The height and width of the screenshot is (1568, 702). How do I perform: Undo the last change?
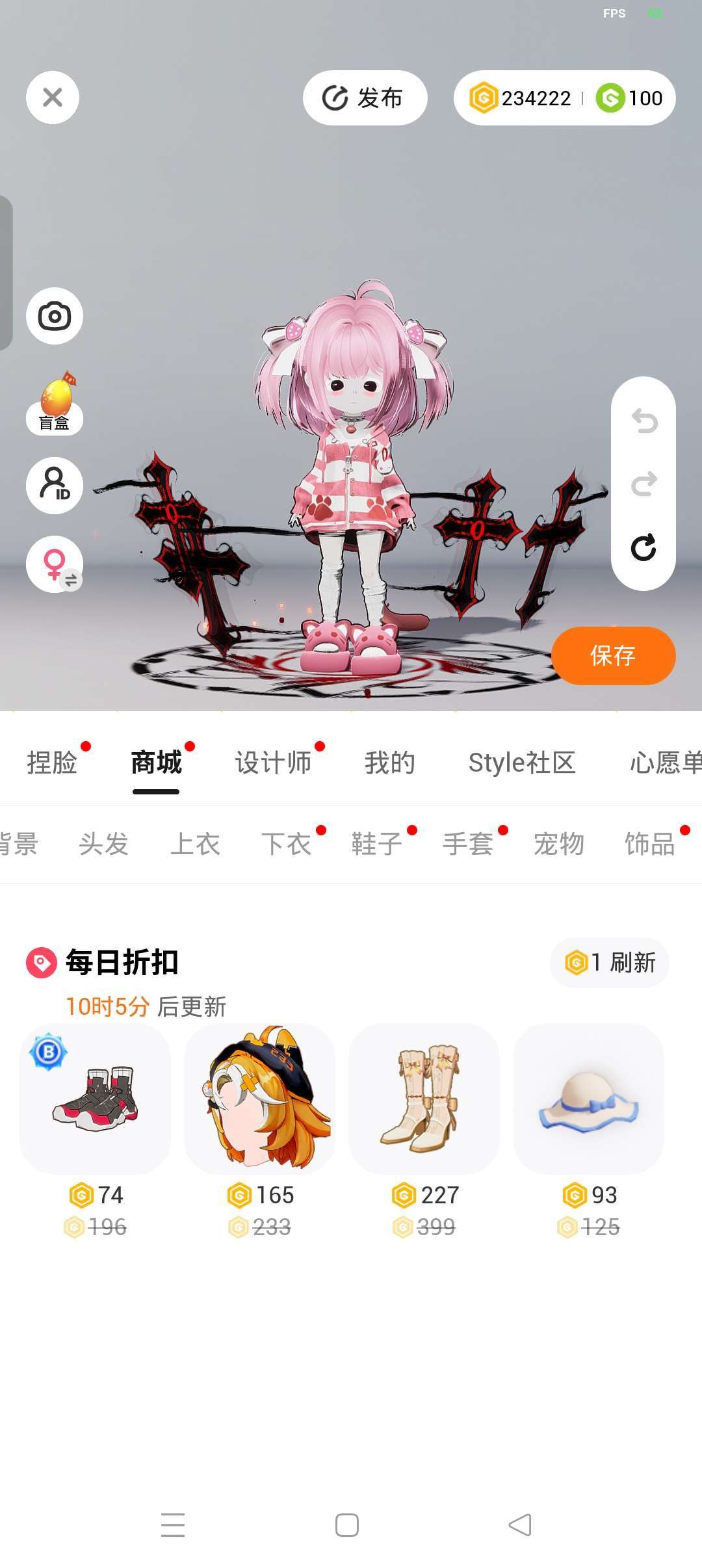pos(643,421)
